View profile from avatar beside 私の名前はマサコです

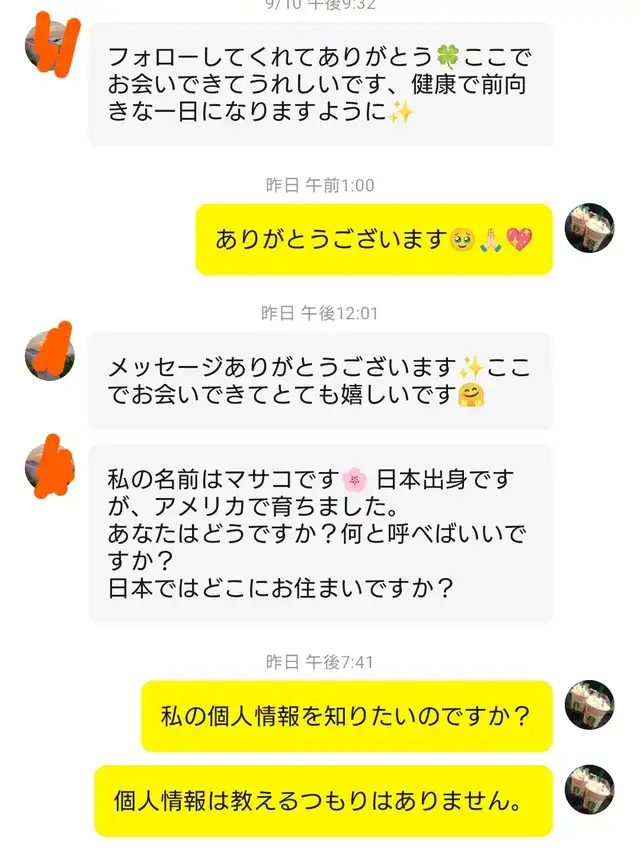[50, 467]
